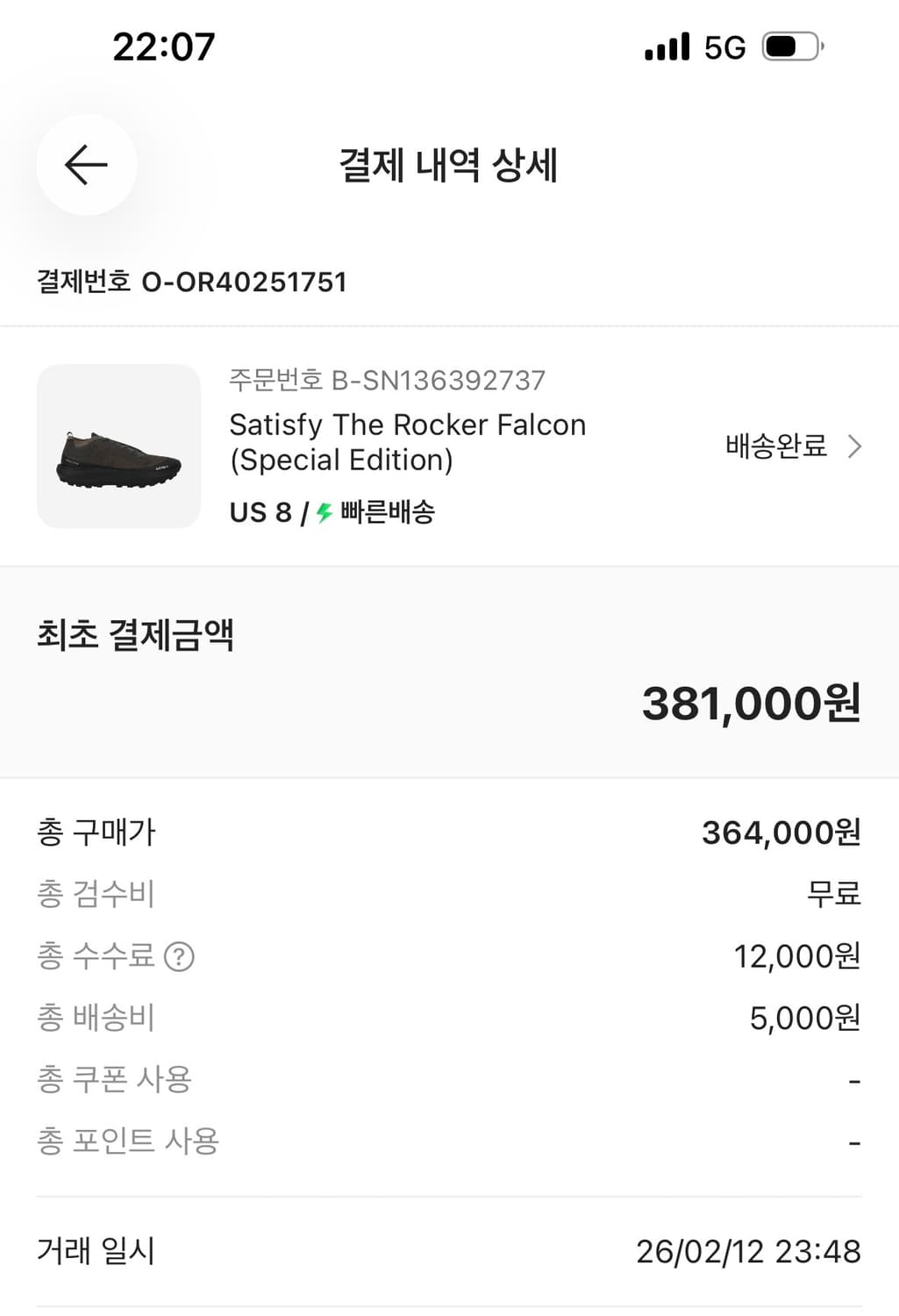
Task: Select the Satisfy The Rocker Falcon title
Action: click(x=408, y=442)
